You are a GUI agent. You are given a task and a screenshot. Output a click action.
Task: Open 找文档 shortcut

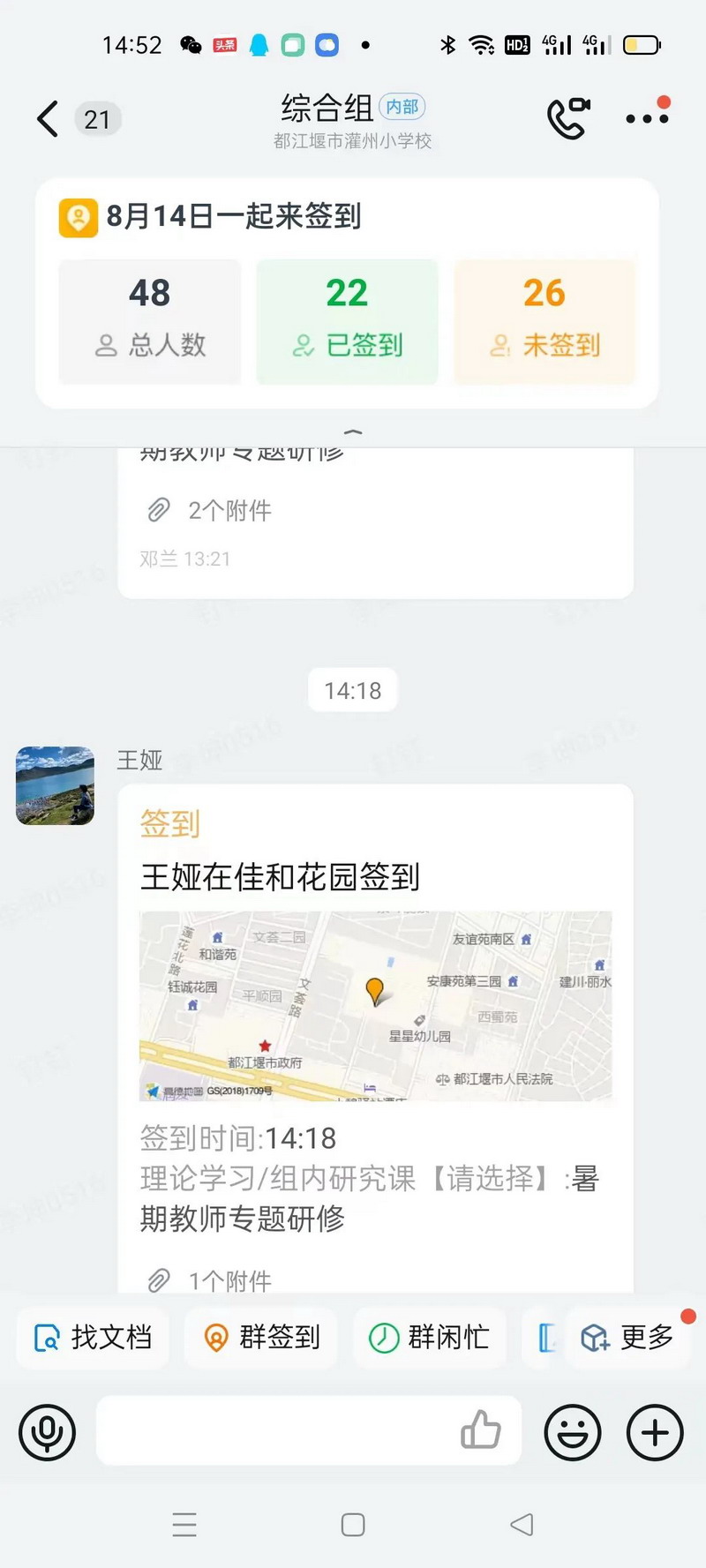point(93,1338)
